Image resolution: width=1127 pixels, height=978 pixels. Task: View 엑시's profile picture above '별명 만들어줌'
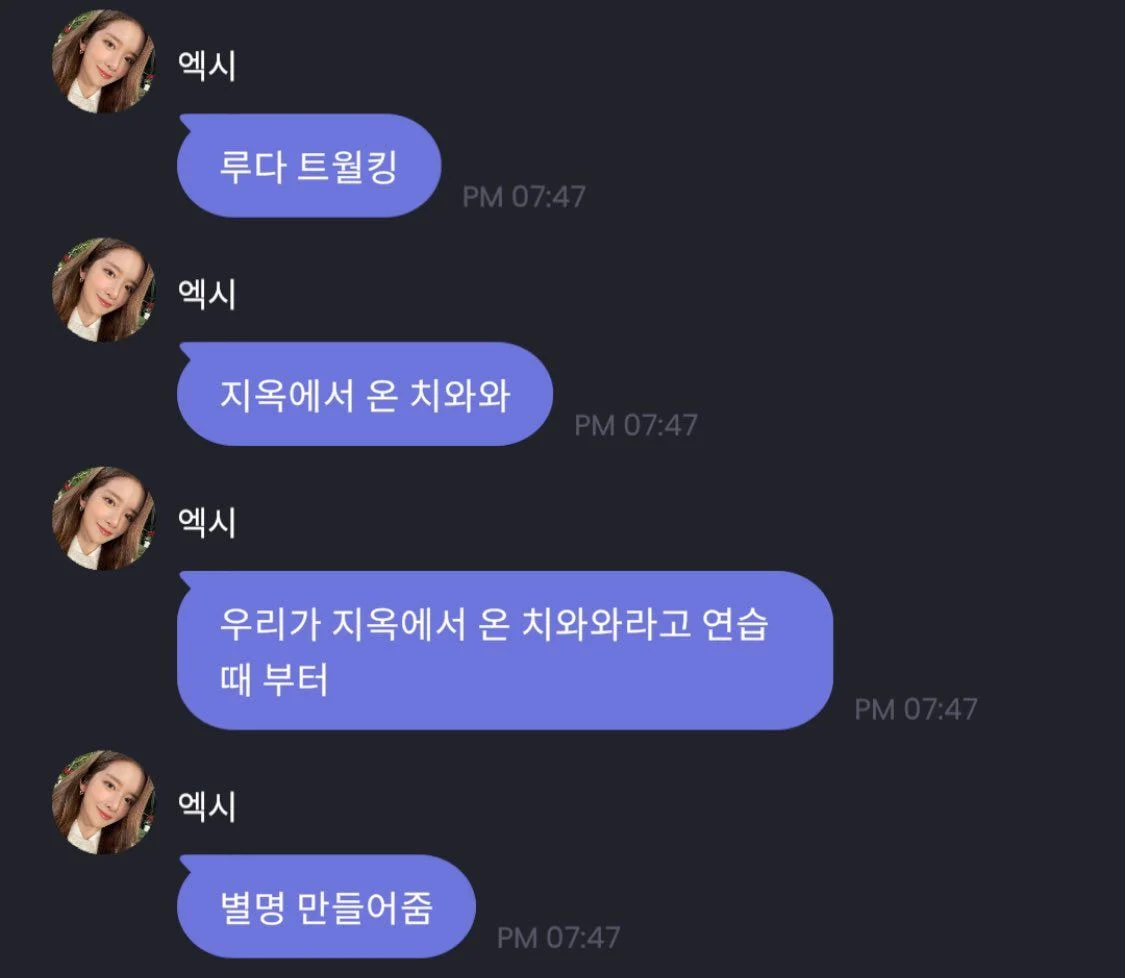[104, 802]
